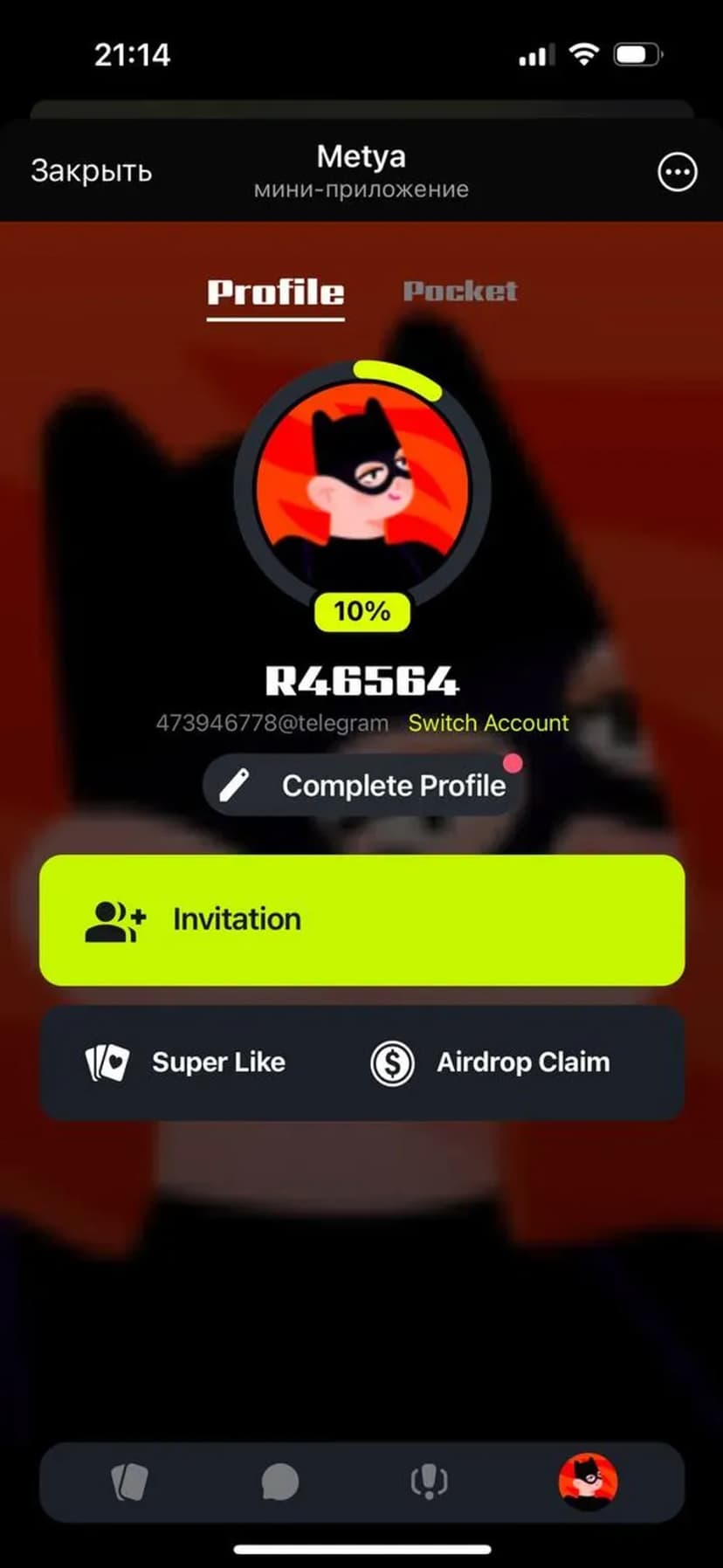
Task: Open Complete Profile editor
Action: (x=362, y=786)
